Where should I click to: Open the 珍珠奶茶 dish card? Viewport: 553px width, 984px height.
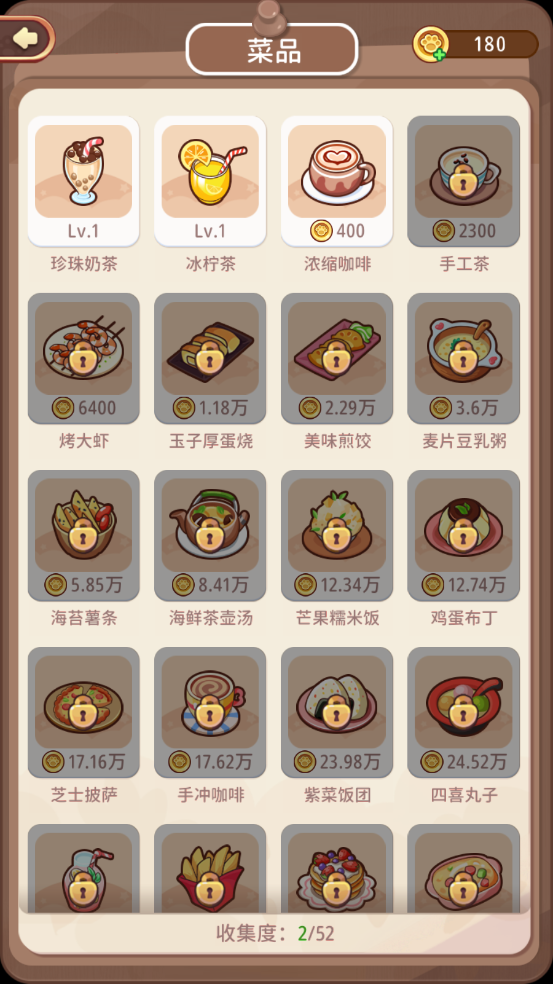[x=83, y=181]
